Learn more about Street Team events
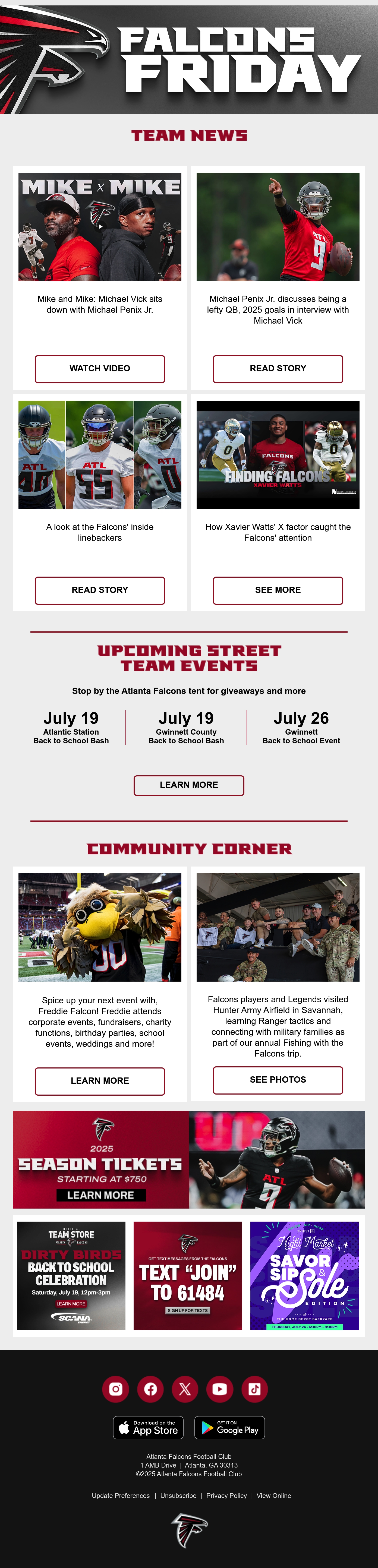Image resolution: width=378 pixels, height=1568 pixels. pyautogui.click(x=189, y=785)
